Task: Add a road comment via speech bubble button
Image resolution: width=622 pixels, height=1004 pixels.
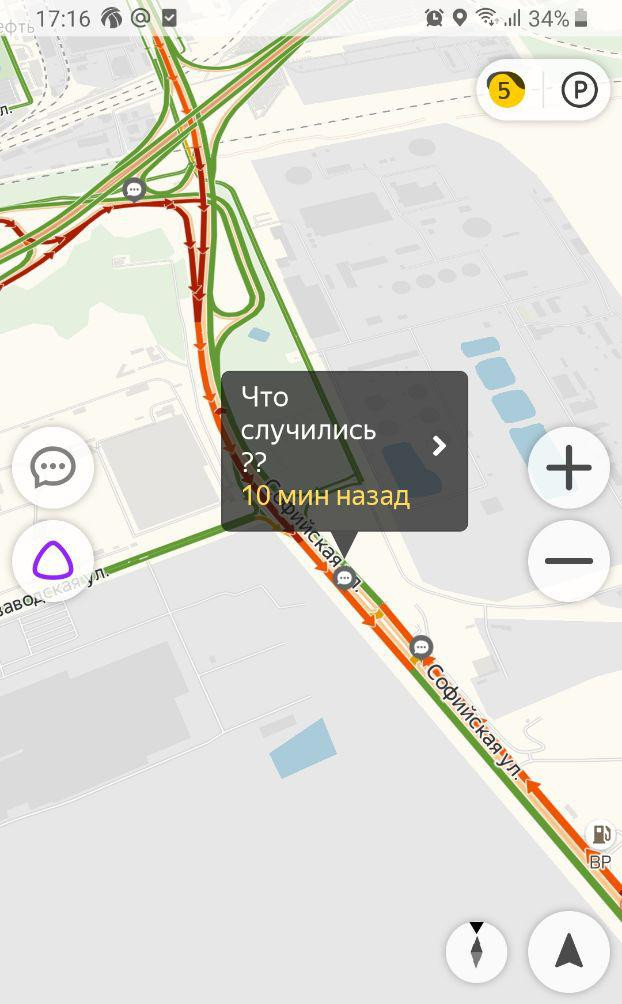Action: pos(53,467)
